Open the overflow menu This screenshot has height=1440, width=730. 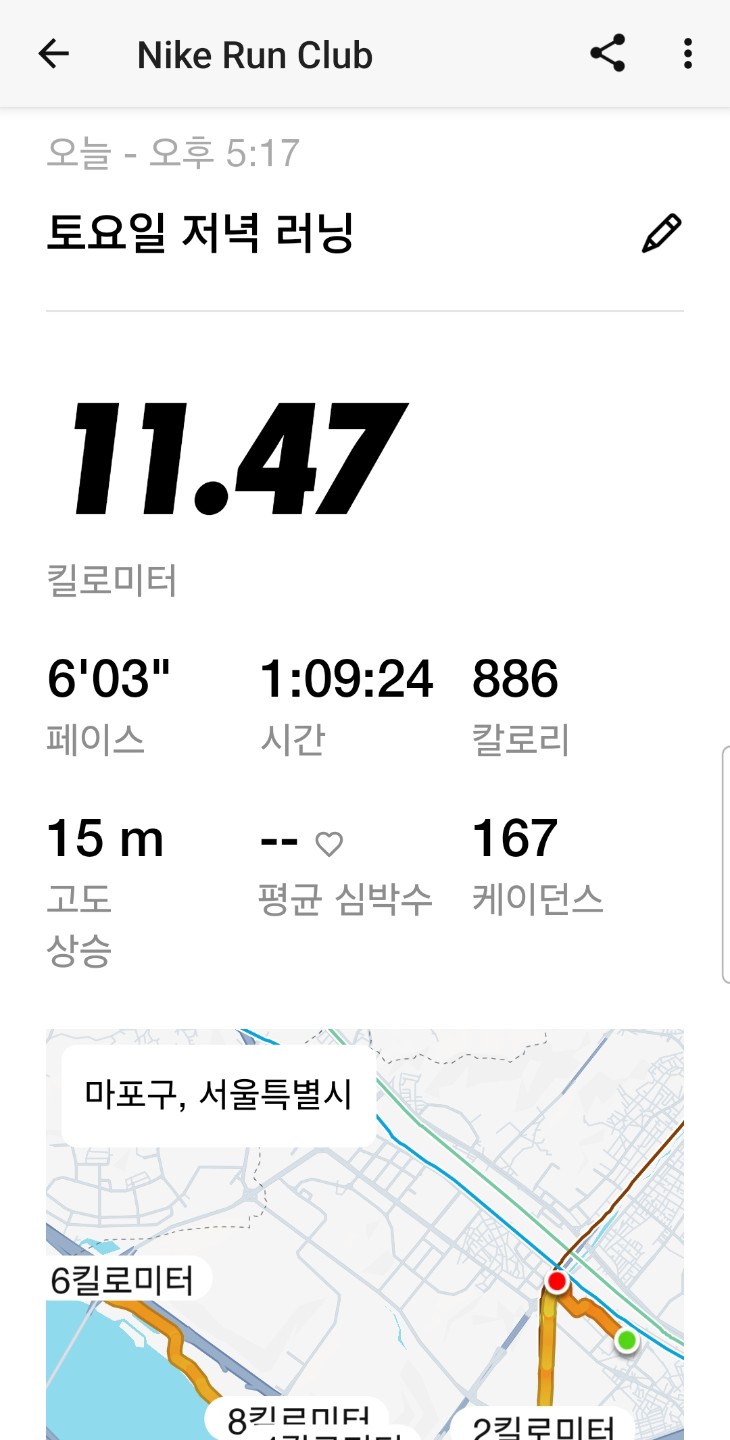tap(687, 54)
